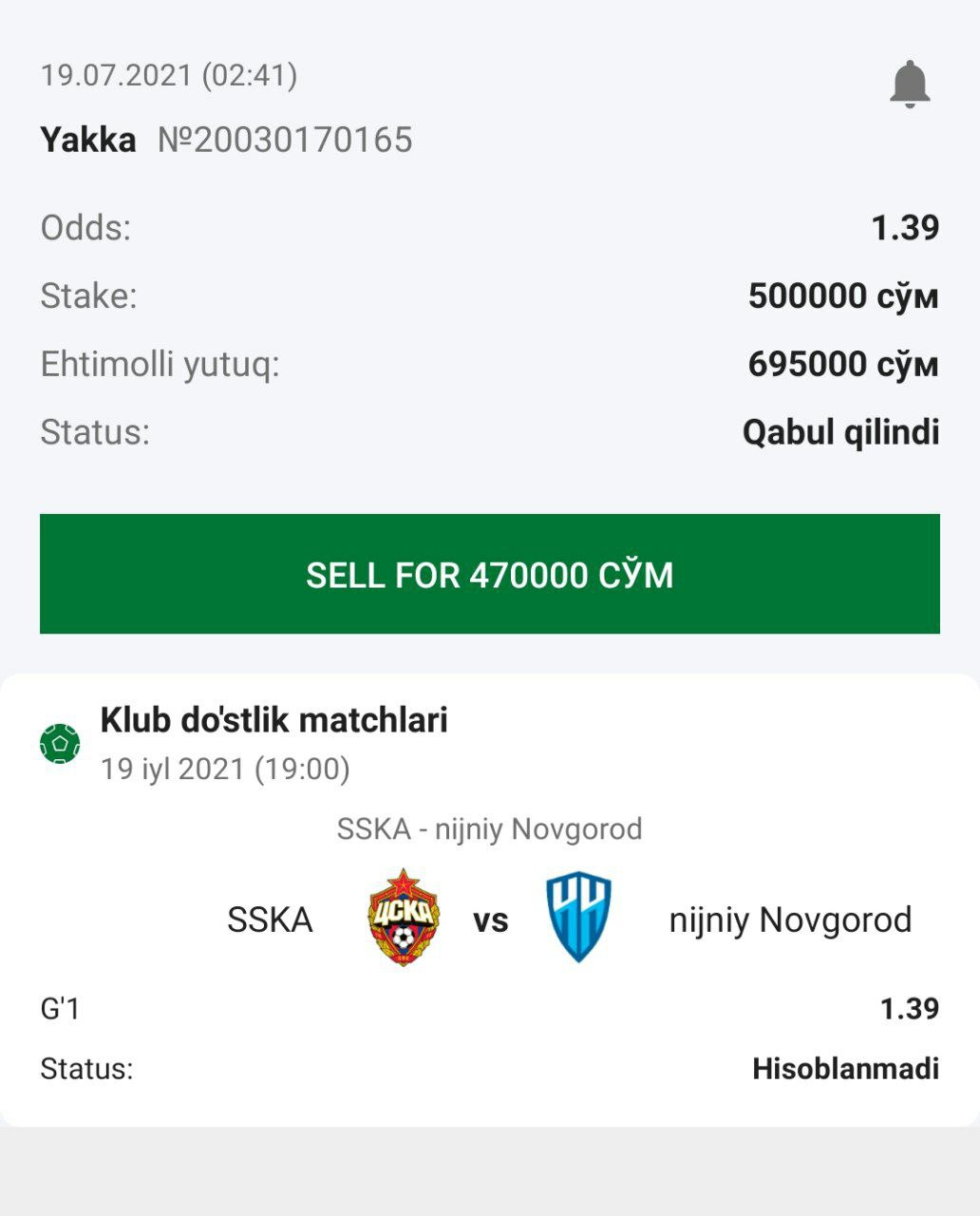Sell the bet for 470000 сўм
Image resolution: width=980 pixels, height=1216 pixels.
tap(489, 574)
